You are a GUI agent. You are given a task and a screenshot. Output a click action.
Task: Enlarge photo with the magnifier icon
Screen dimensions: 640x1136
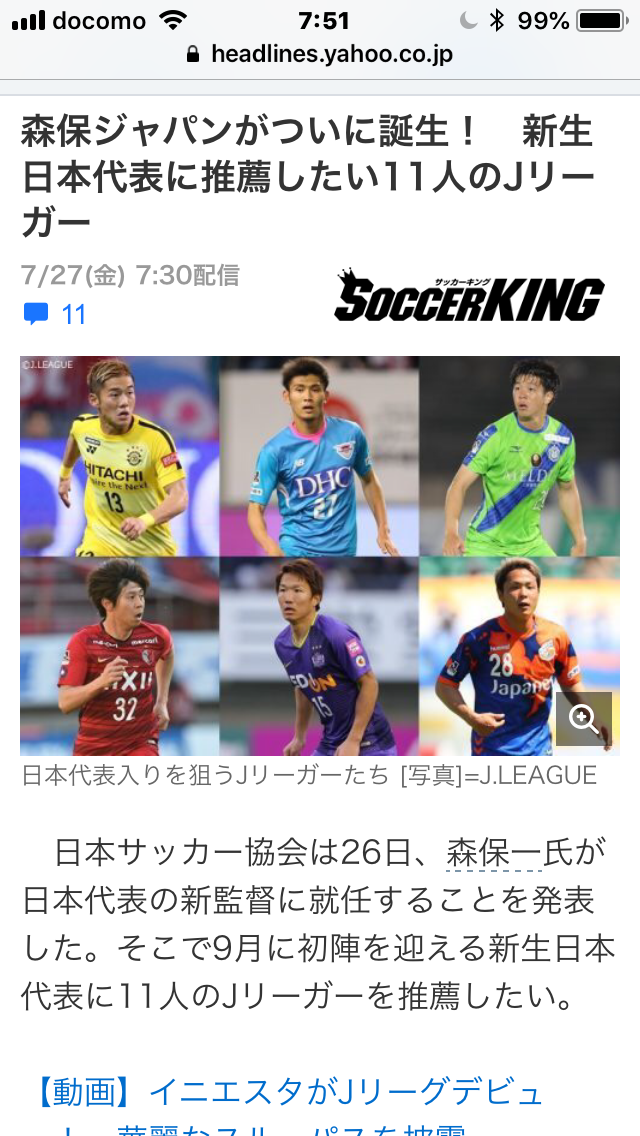[x=583, y=718]
